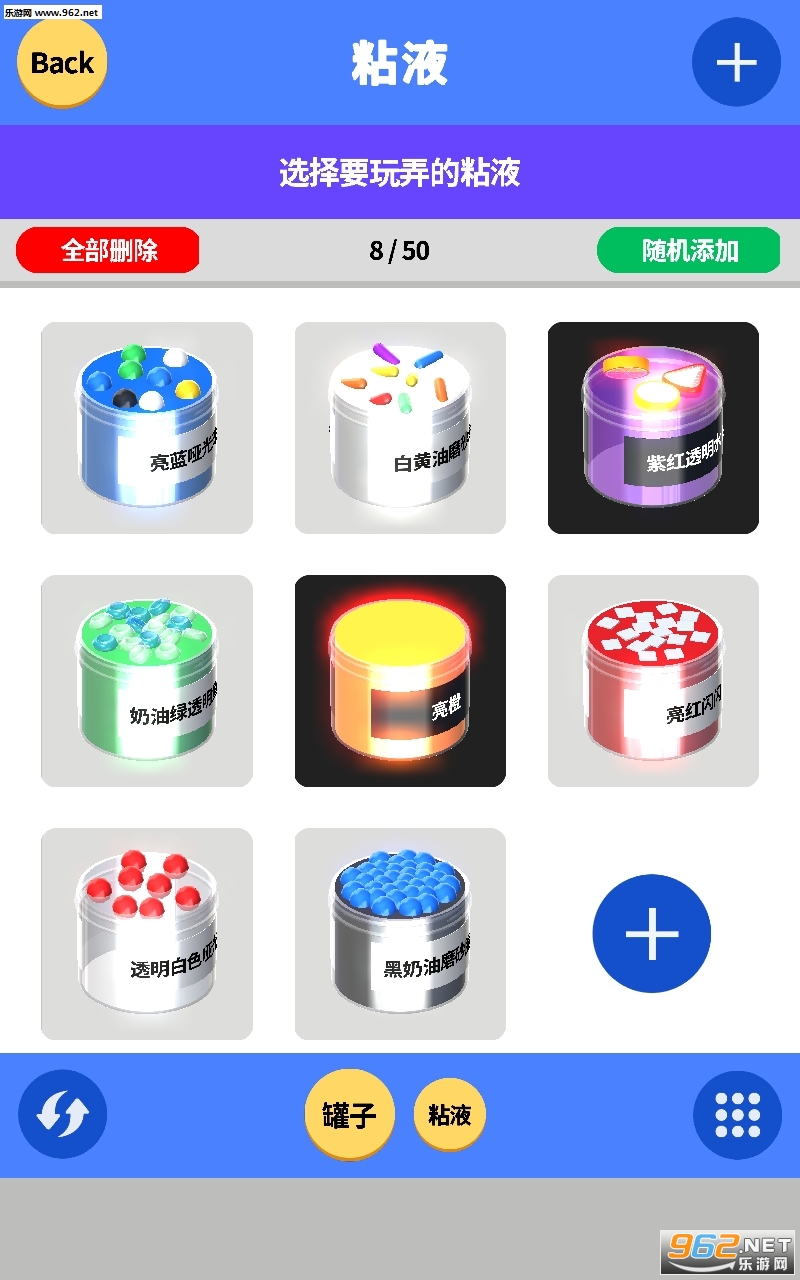The height and width of the screenshot is (1280, 800).
Task: Switch to the 粘液 tab
Action: [x=449, y=1114]
